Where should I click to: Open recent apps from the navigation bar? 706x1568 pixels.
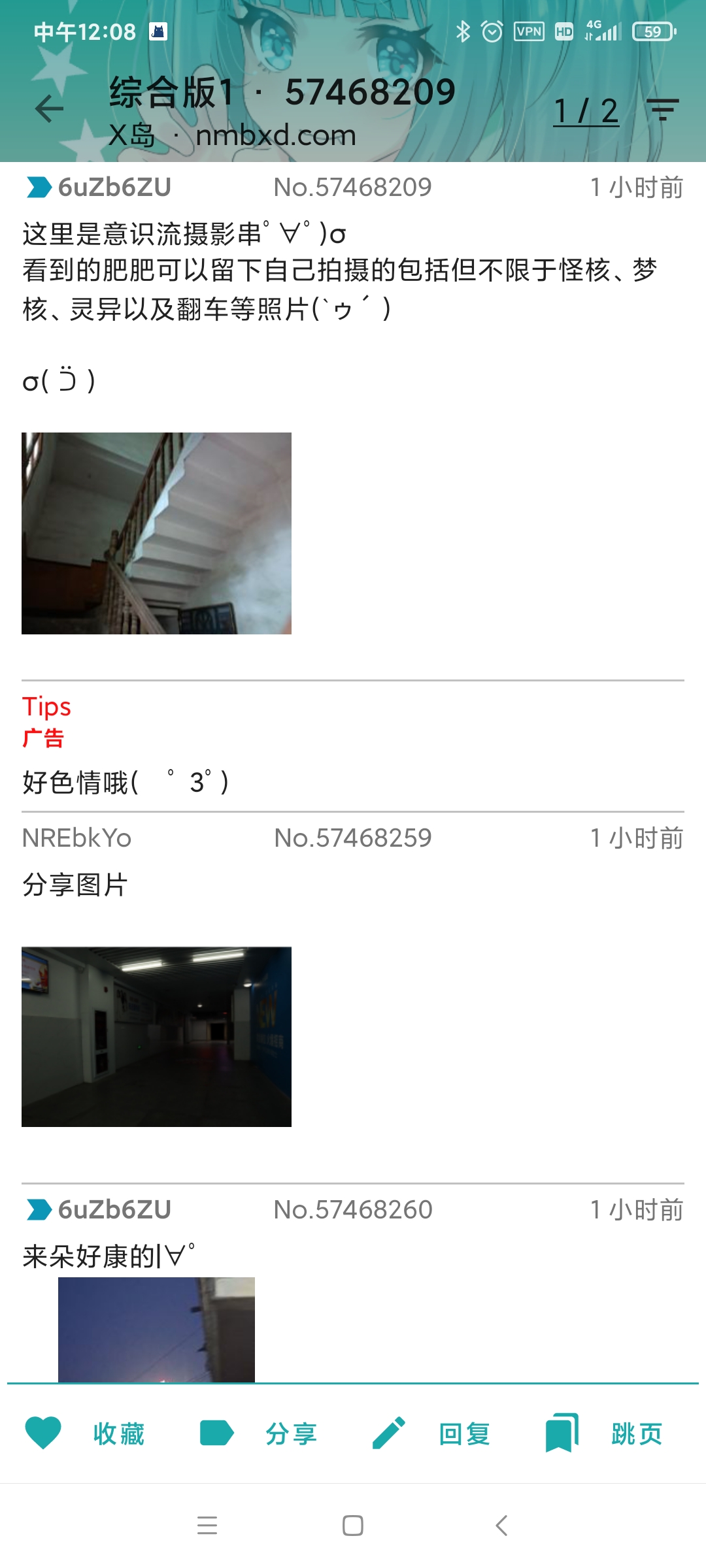(x=207, y=1526)
